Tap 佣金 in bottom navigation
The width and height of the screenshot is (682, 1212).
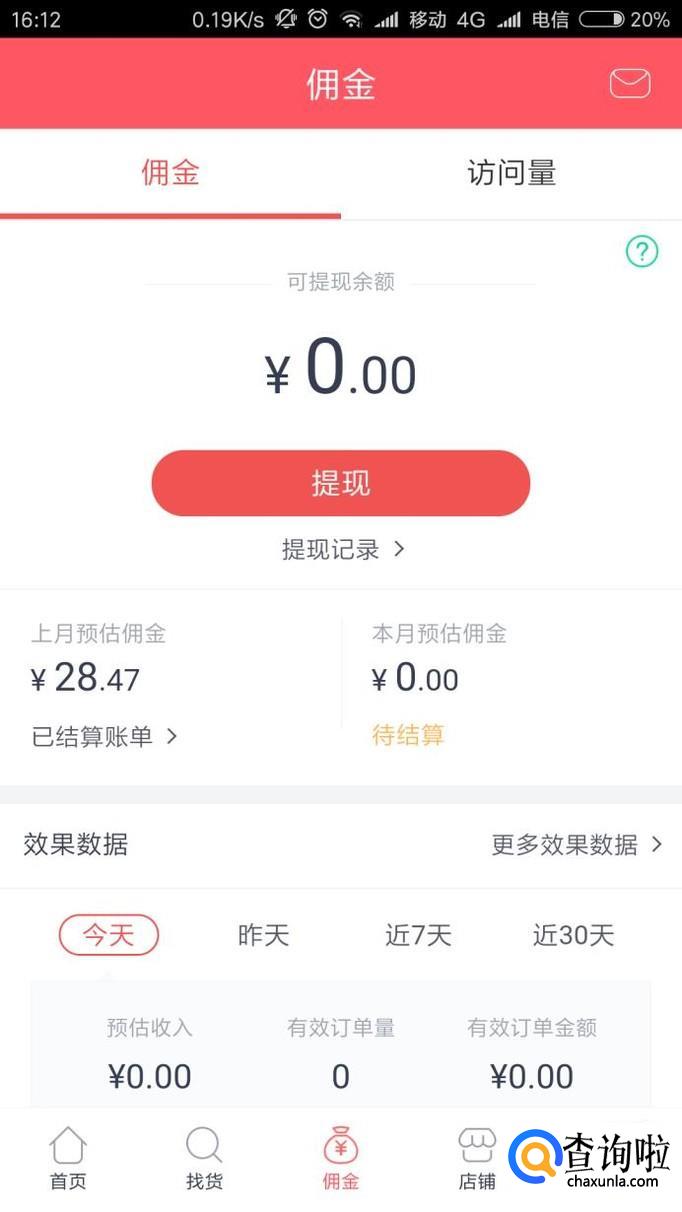(341, 1160)
